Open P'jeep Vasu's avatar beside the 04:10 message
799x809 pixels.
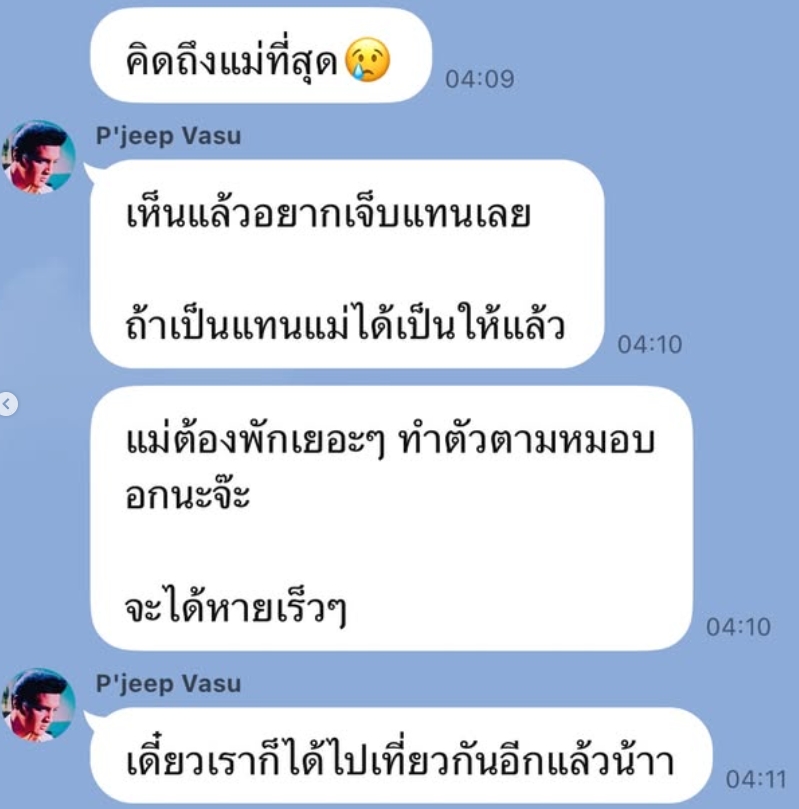(39, 157)
